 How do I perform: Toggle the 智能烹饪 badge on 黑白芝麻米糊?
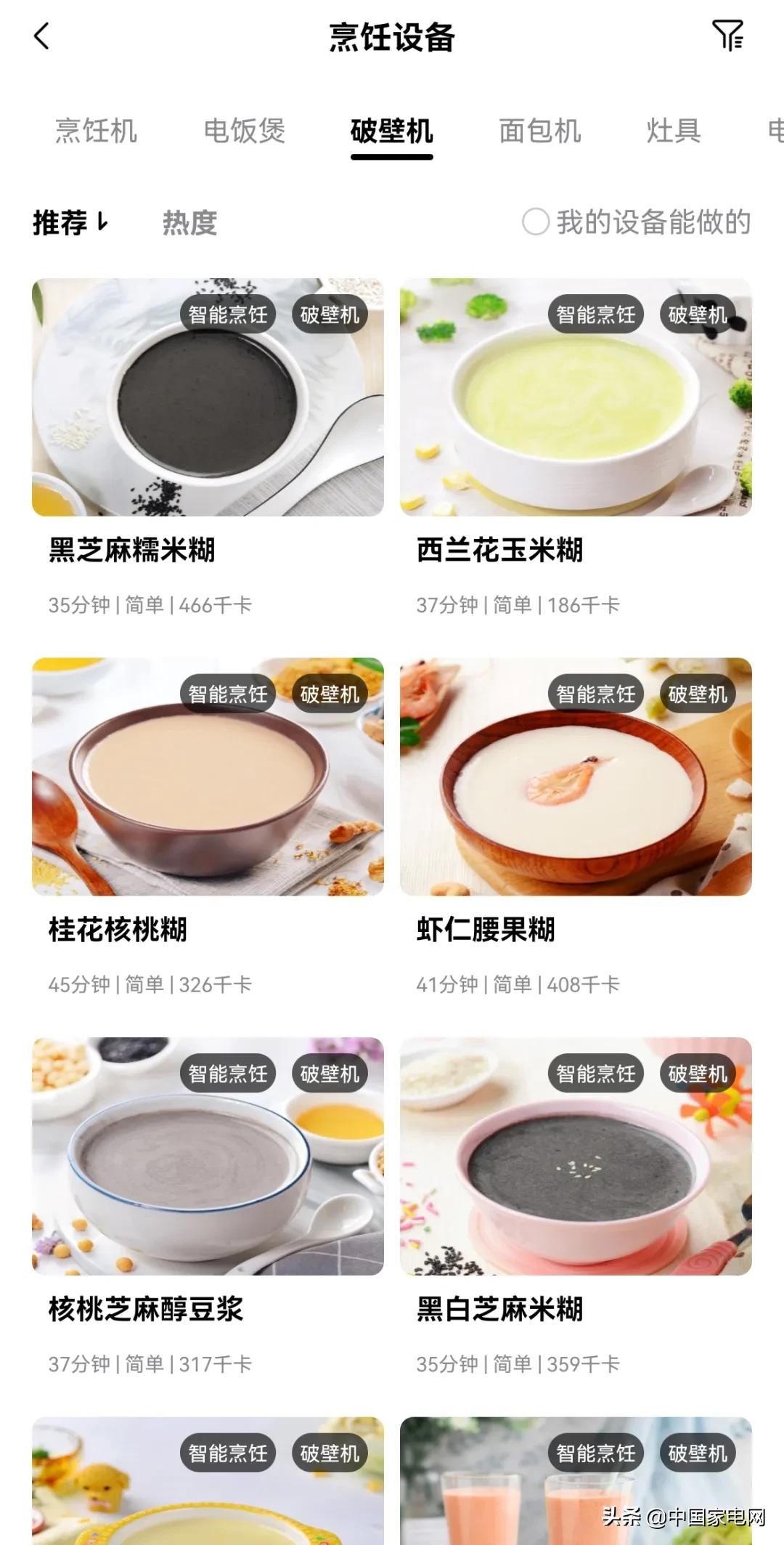[597, 1072]
